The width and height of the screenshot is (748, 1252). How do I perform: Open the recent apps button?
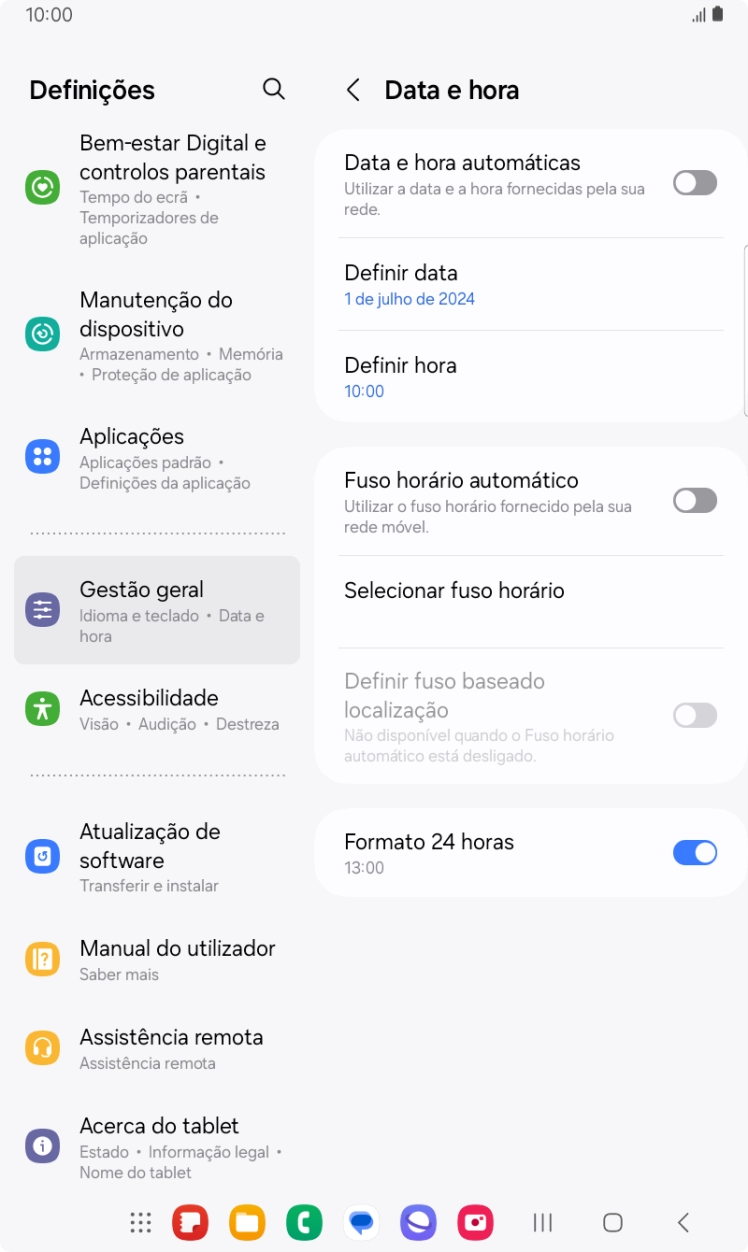tap(542, 1222)
